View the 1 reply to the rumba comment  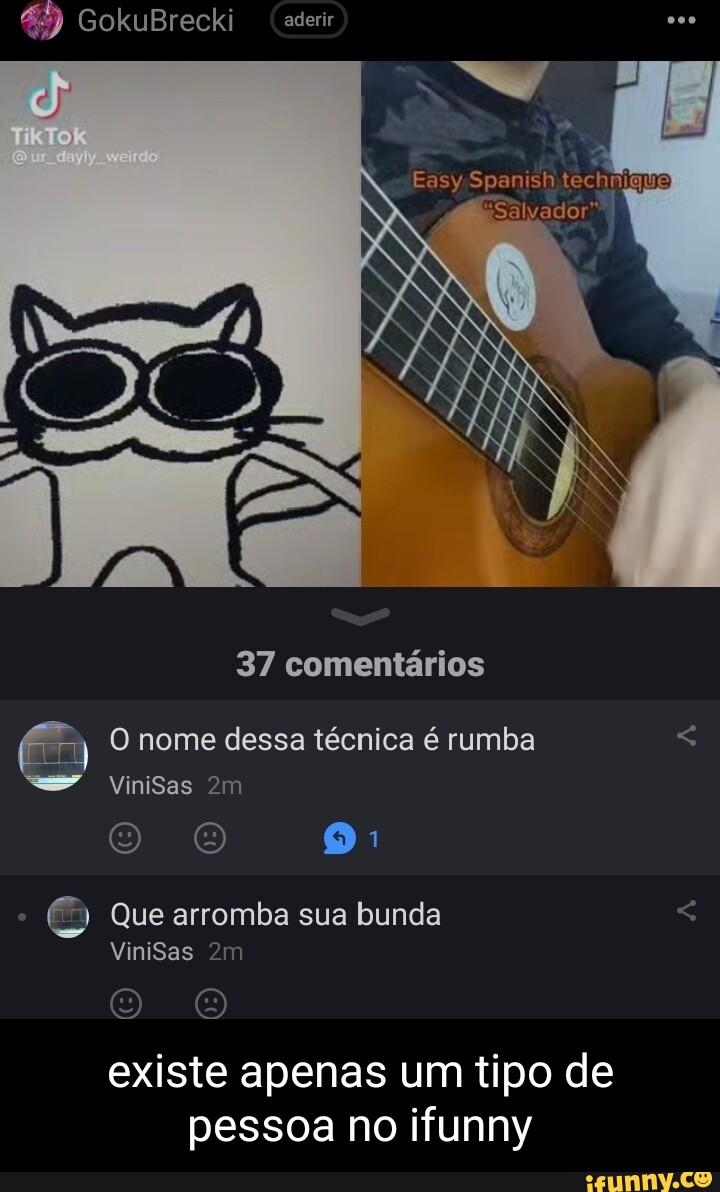click(350, 839)
